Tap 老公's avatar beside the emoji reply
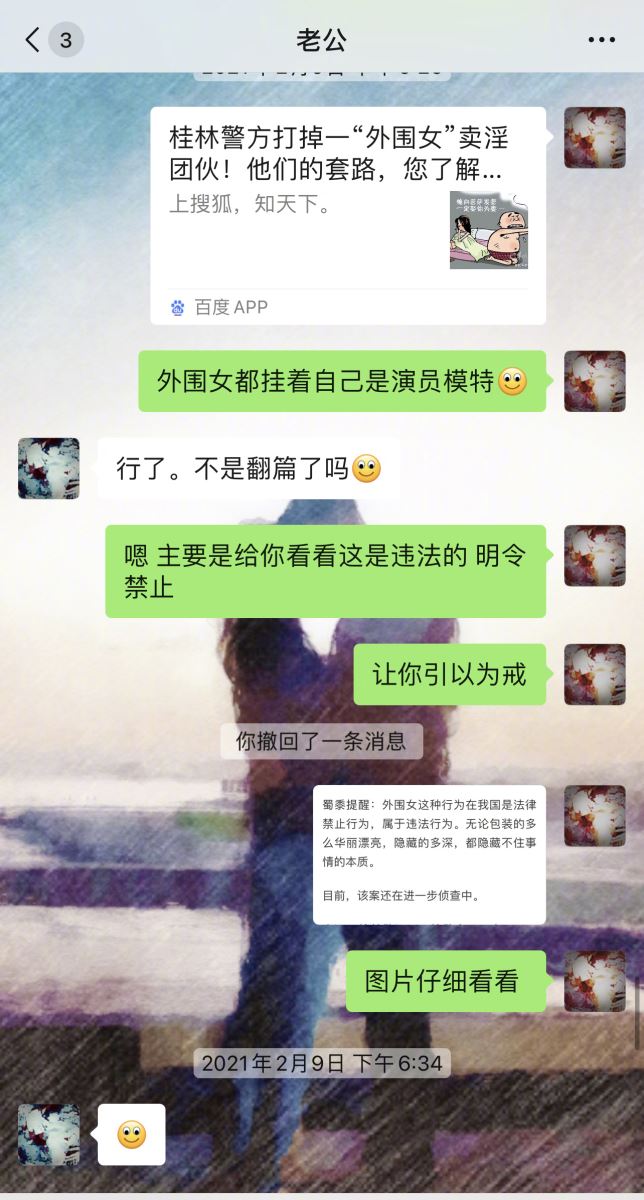The image size is (644, 1200). tap(48, 1134)
